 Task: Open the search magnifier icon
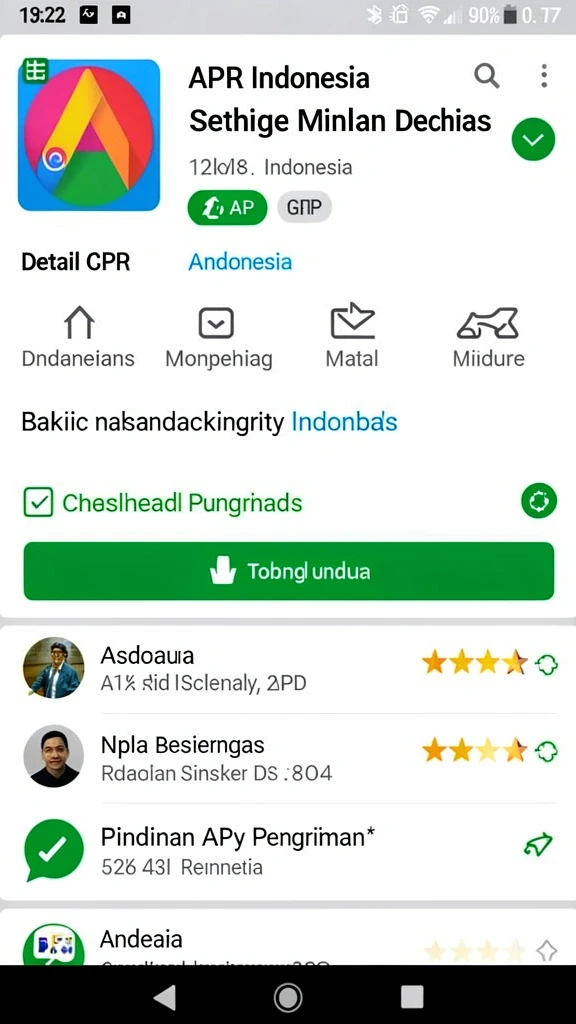pyautogui.click(x=487, y=76)
